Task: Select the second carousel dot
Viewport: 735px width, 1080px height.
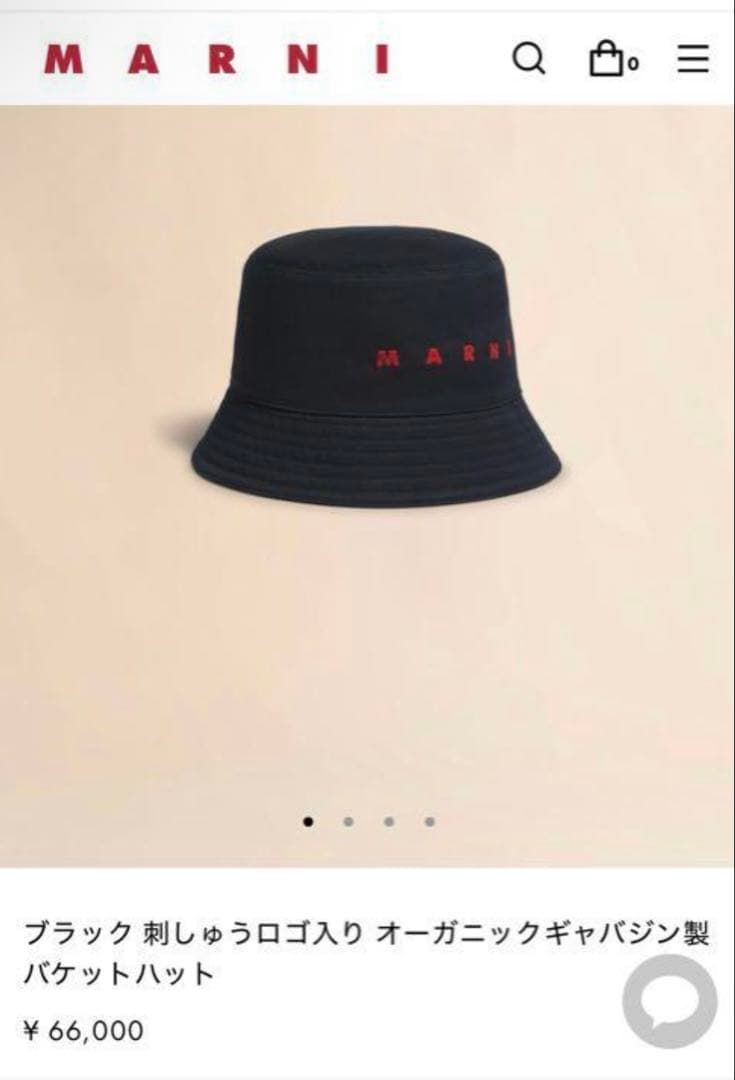Action: click(x=346, y=820)
